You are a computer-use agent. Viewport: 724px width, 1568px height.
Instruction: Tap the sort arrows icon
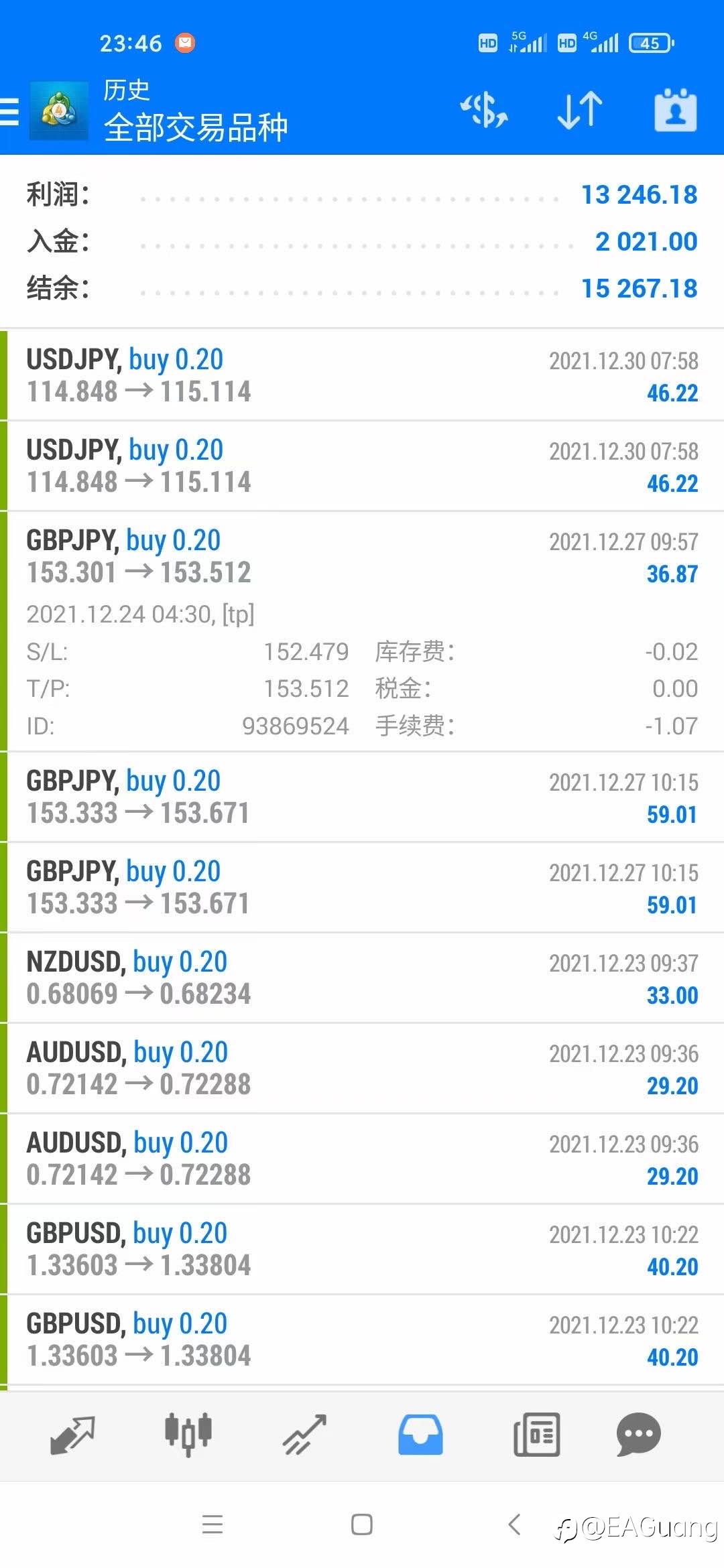pos(580,110)
